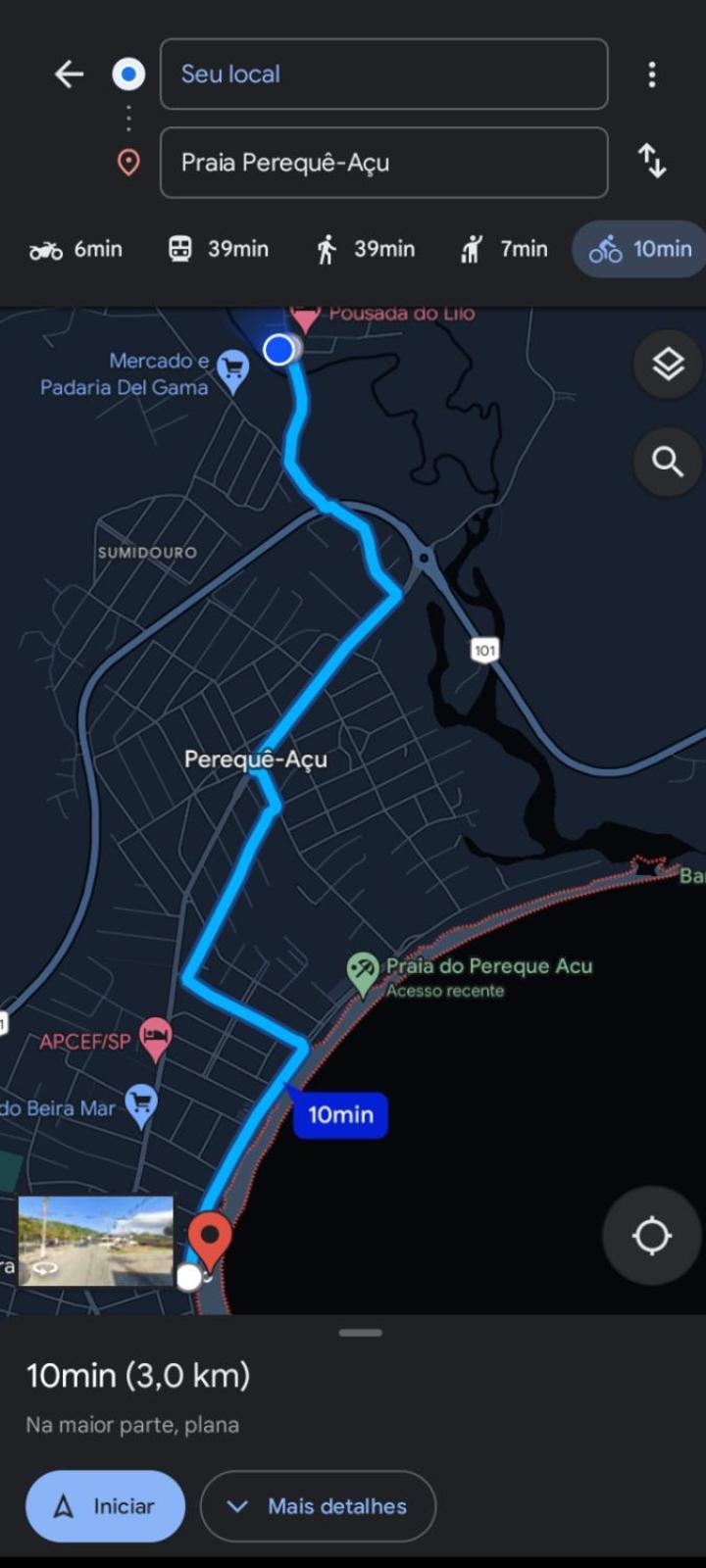Open Mercado e Padaria Del Gama marker

(x=232, y=371)
